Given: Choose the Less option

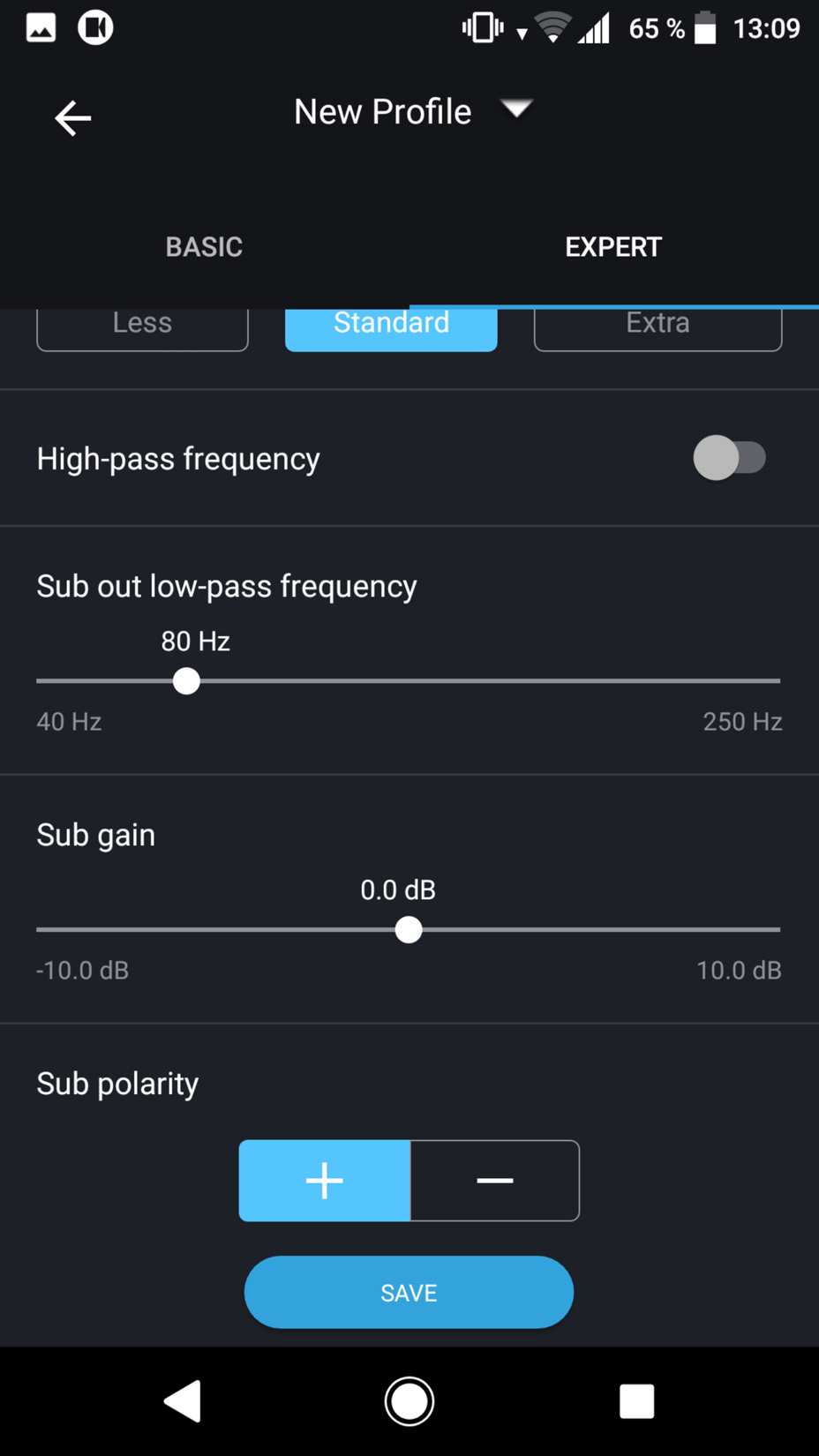Looking at the screenshot, I should pyautogui.click(x=142, y=328).
